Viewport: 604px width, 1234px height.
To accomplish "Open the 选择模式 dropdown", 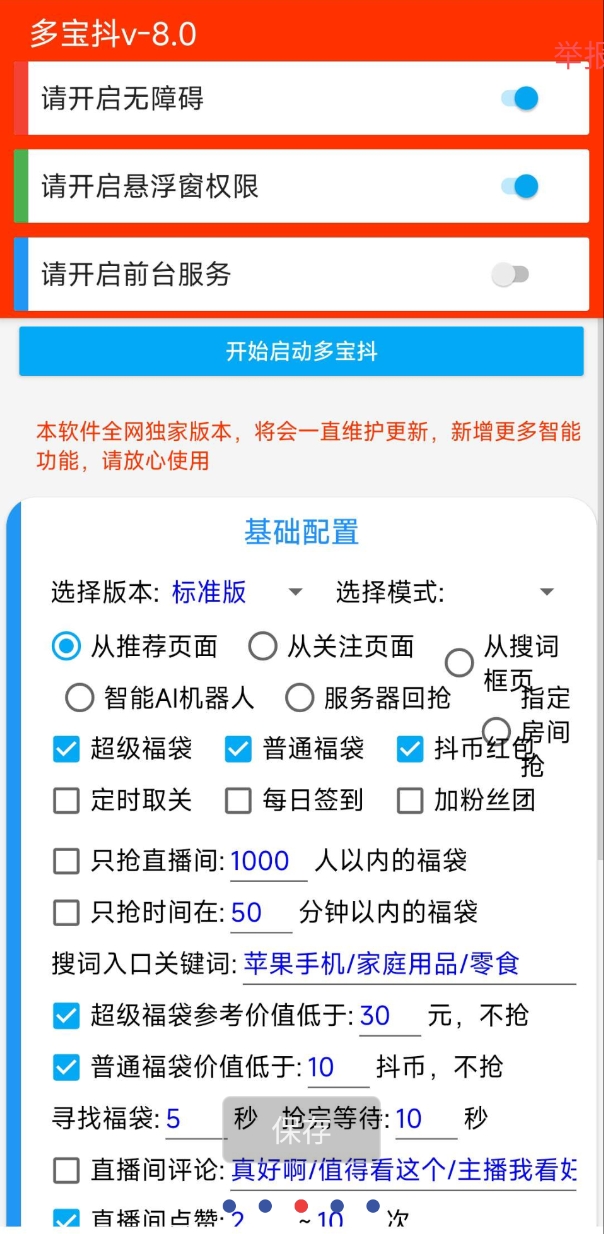I will (546, 592).
